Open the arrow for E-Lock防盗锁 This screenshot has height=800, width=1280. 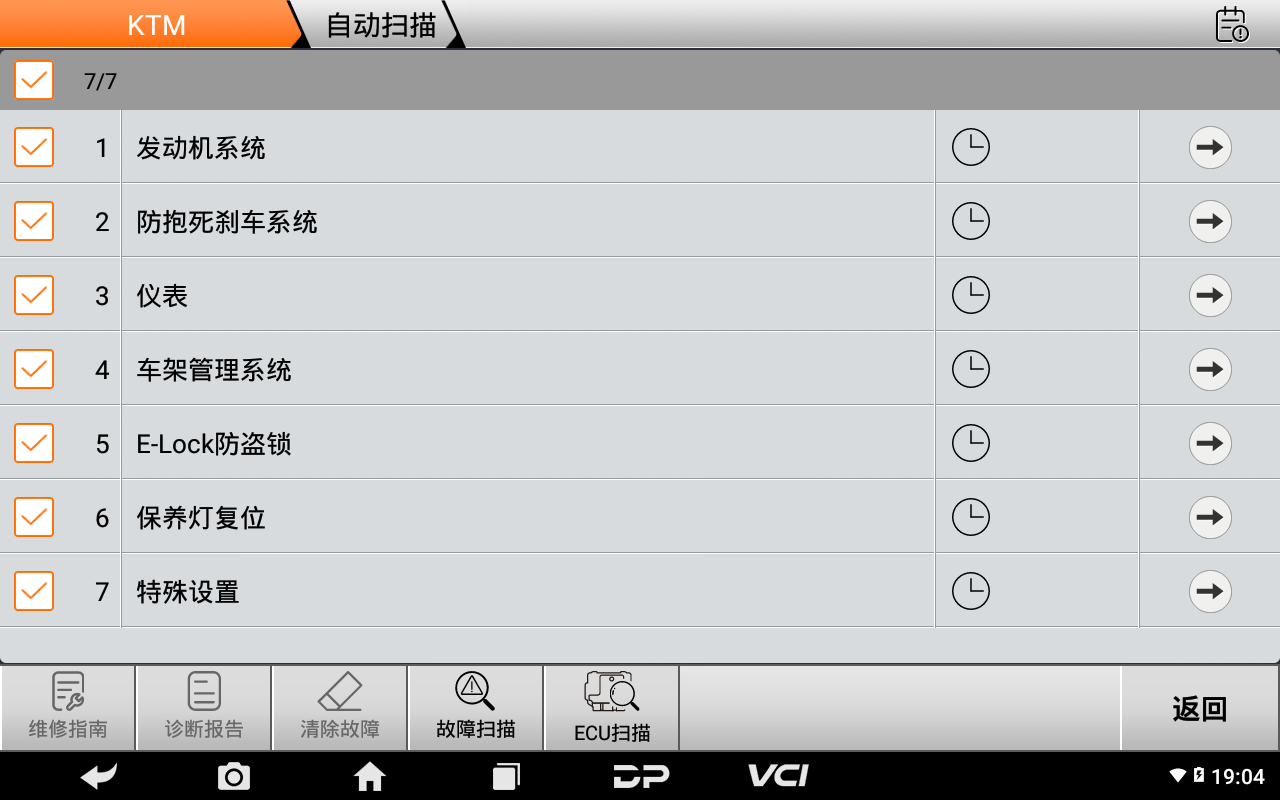[1209, 444]
